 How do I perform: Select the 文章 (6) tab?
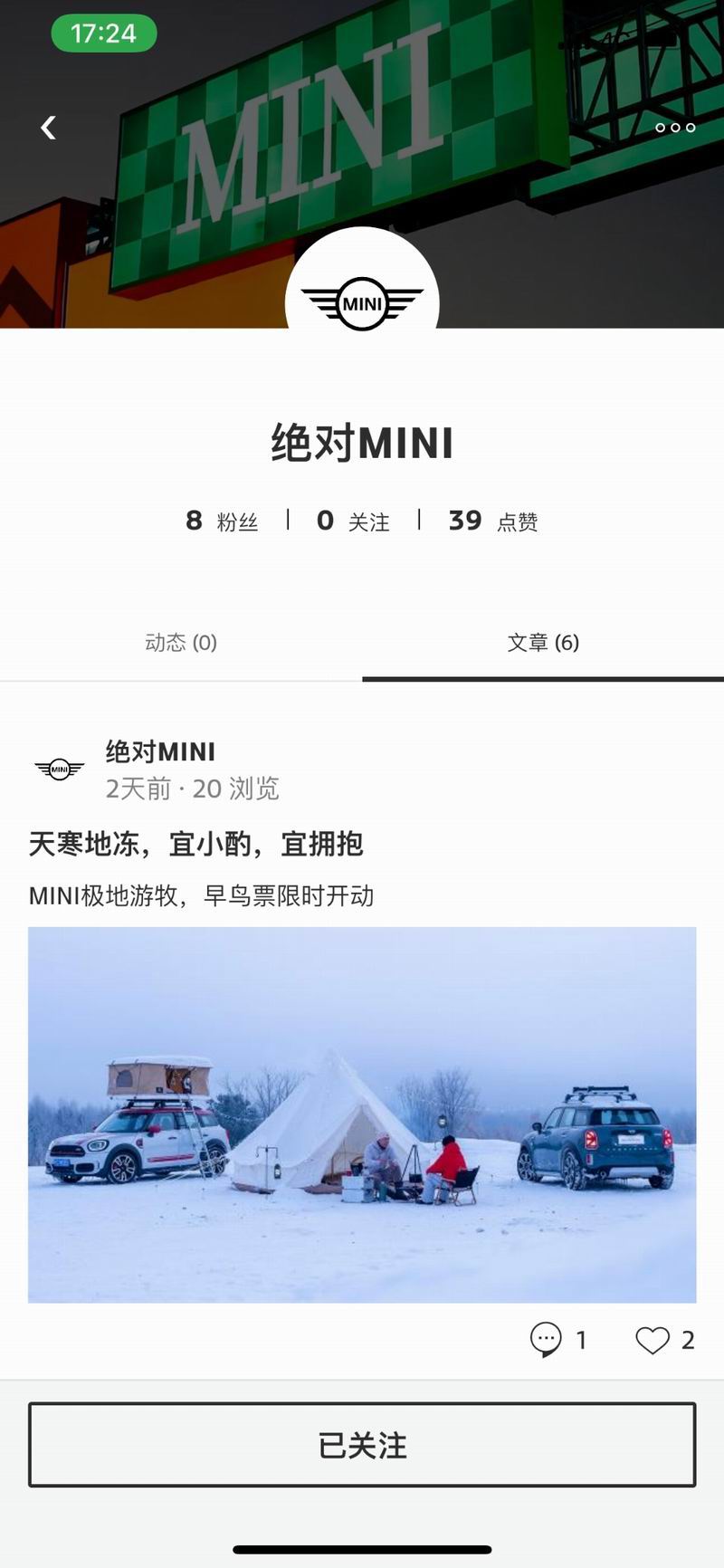(543, 643)
